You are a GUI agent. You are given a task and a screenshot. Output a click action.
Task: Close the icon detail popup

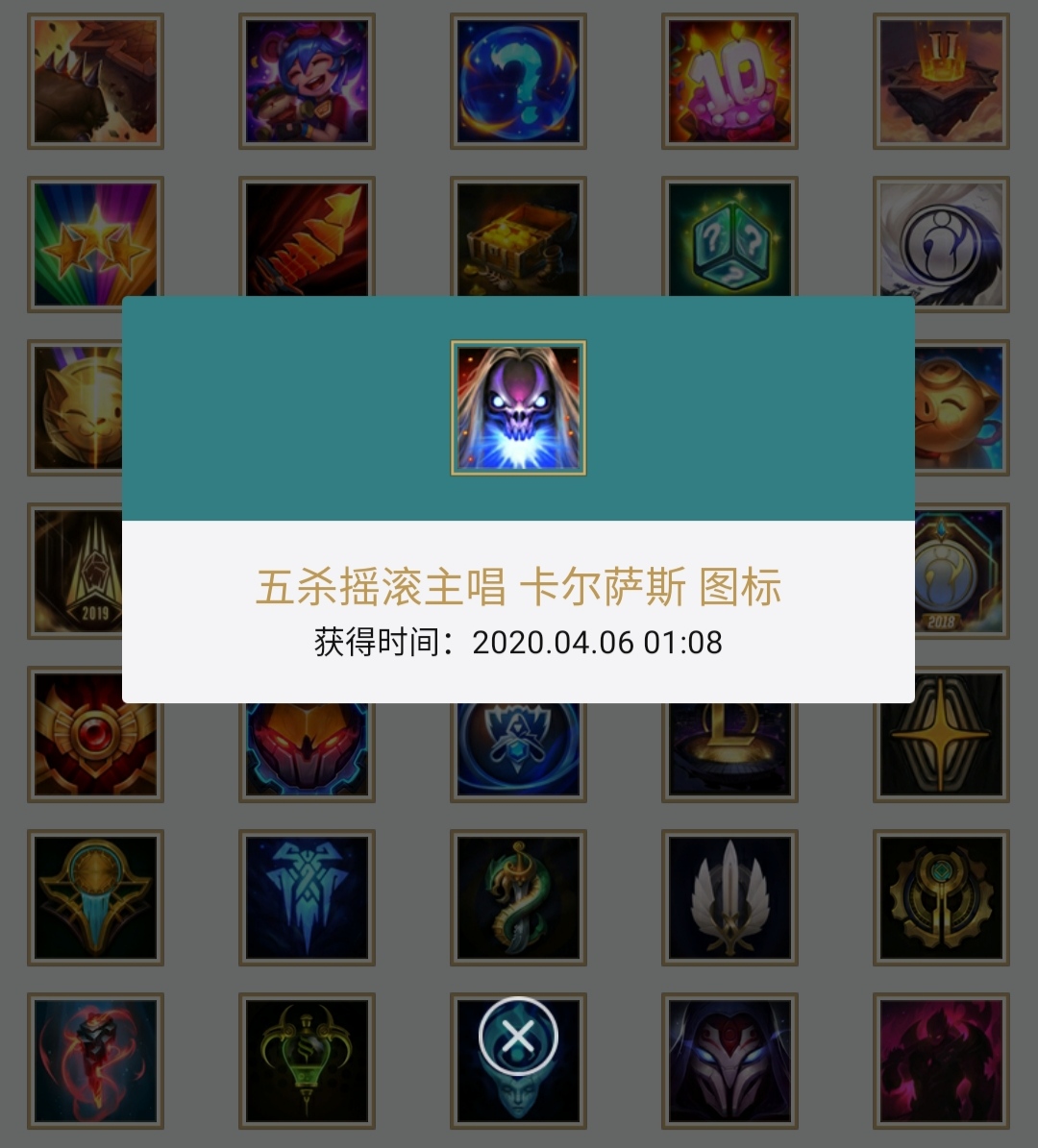tap(518, 1037)
